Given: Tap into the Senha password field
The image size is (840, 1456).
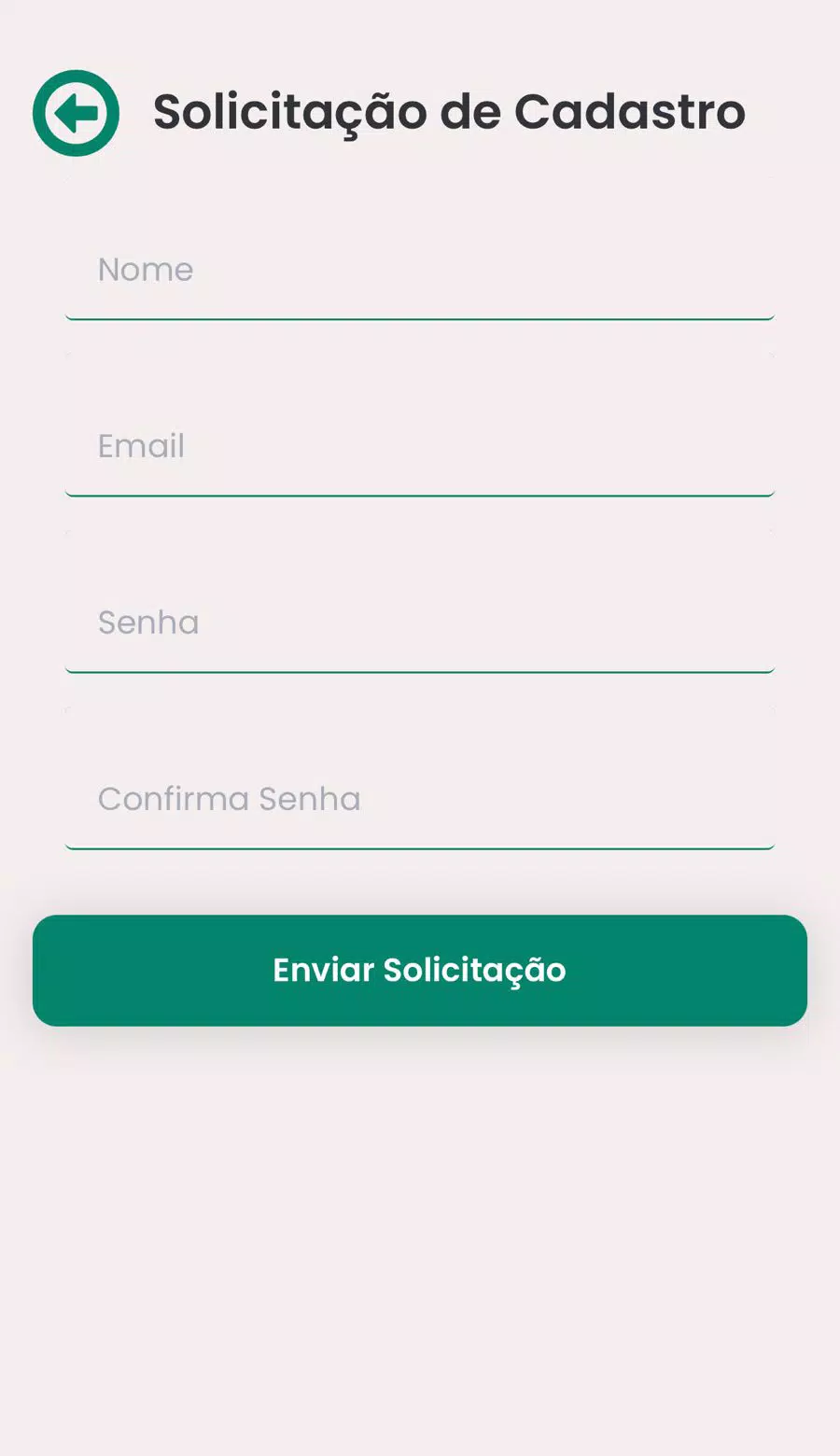Looking at the screenshot, I should 420,623.
